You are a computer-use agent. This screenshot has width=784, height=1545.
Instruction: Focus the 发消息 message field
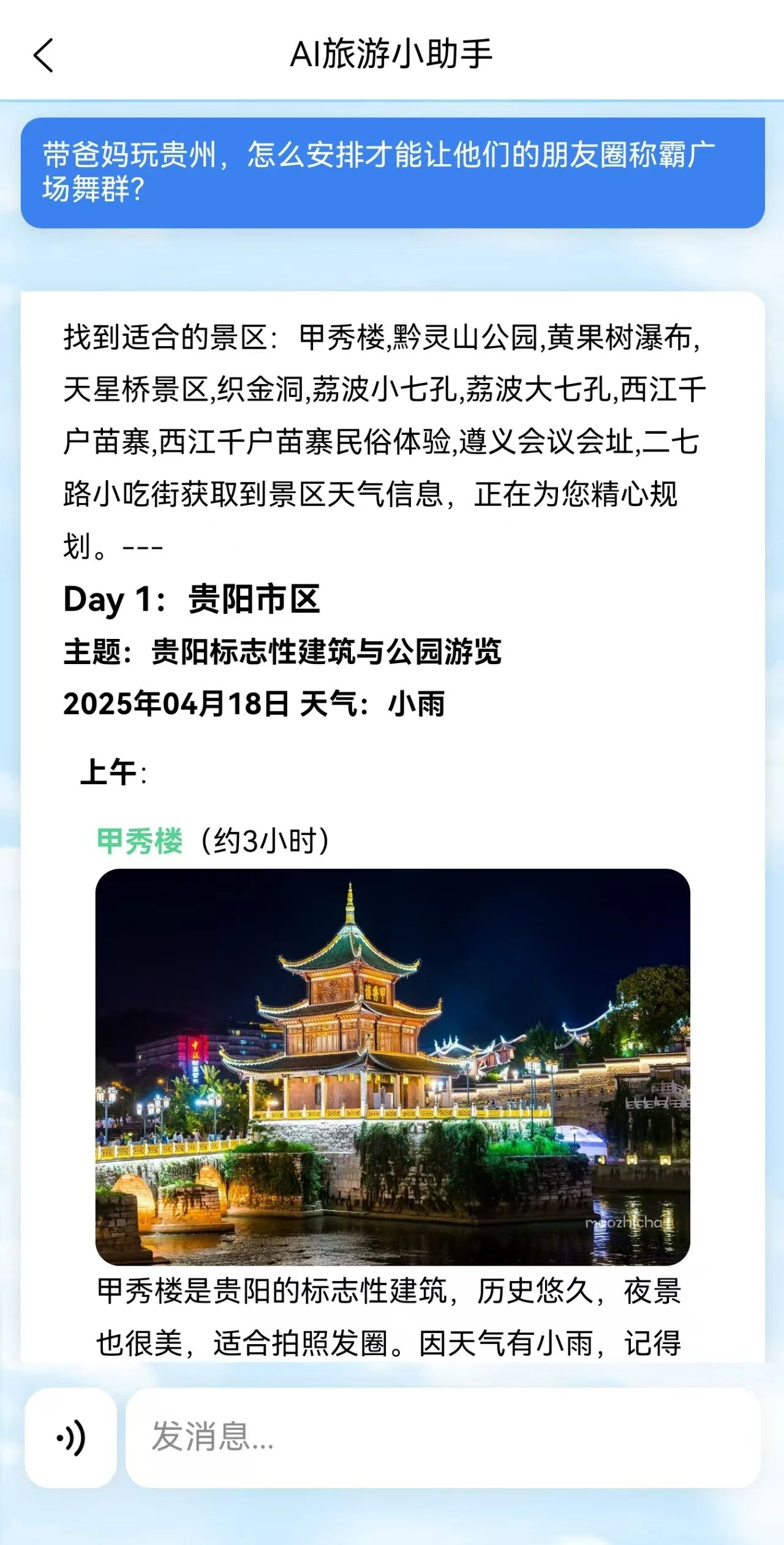[442, 1437]
